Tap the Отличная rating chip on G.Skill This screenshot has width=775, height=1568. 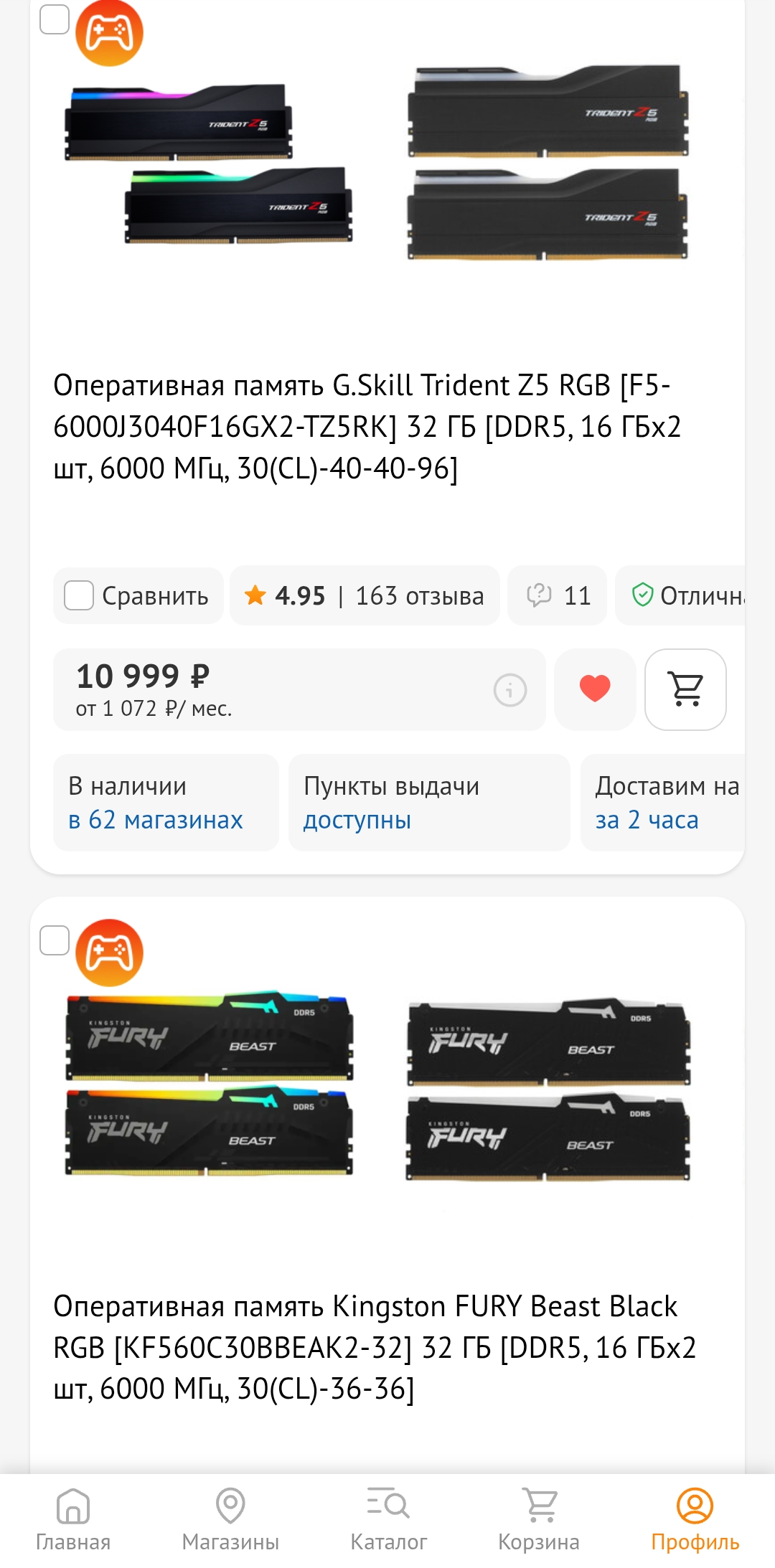[x=685, y=595]
